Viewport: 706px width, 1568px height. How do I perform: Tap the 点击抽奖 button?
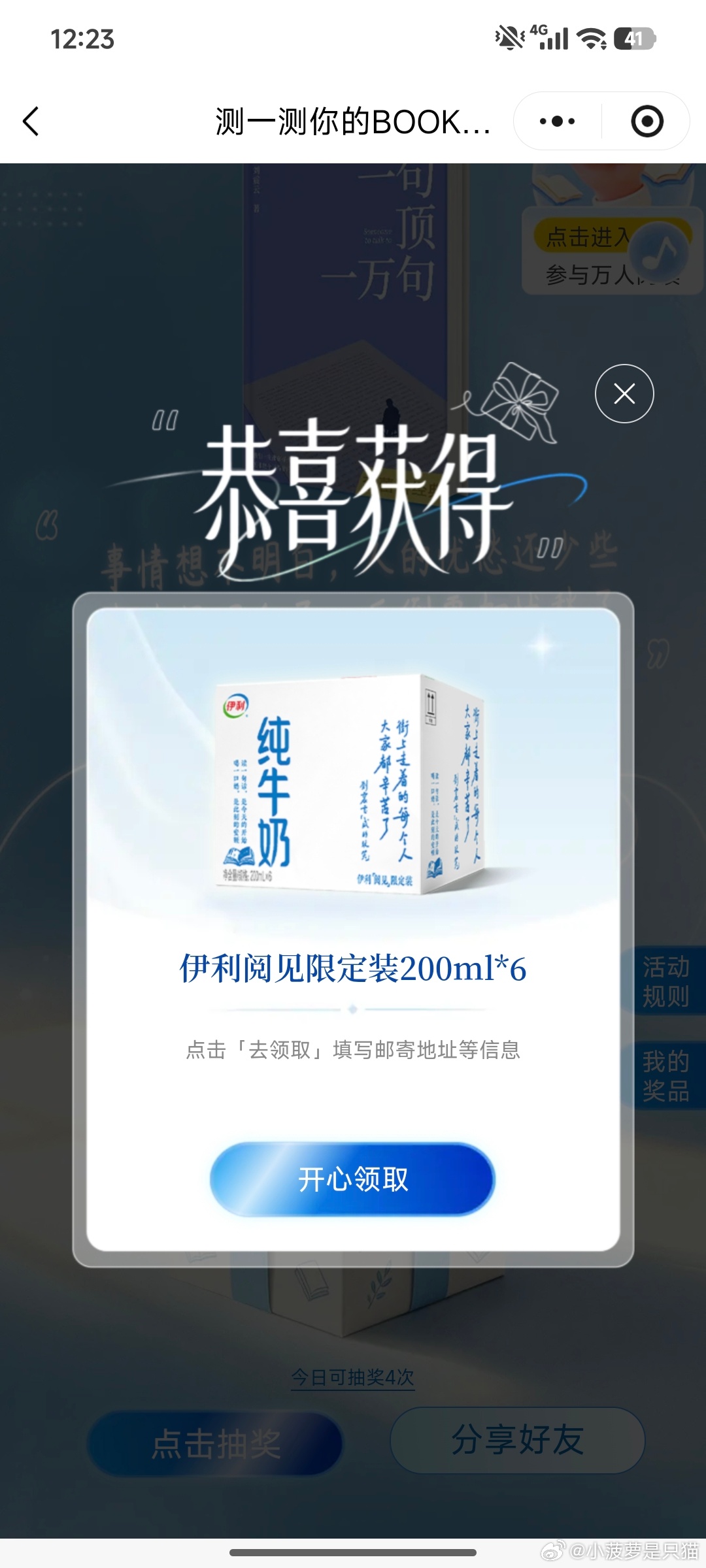[x=216, y=1443]
